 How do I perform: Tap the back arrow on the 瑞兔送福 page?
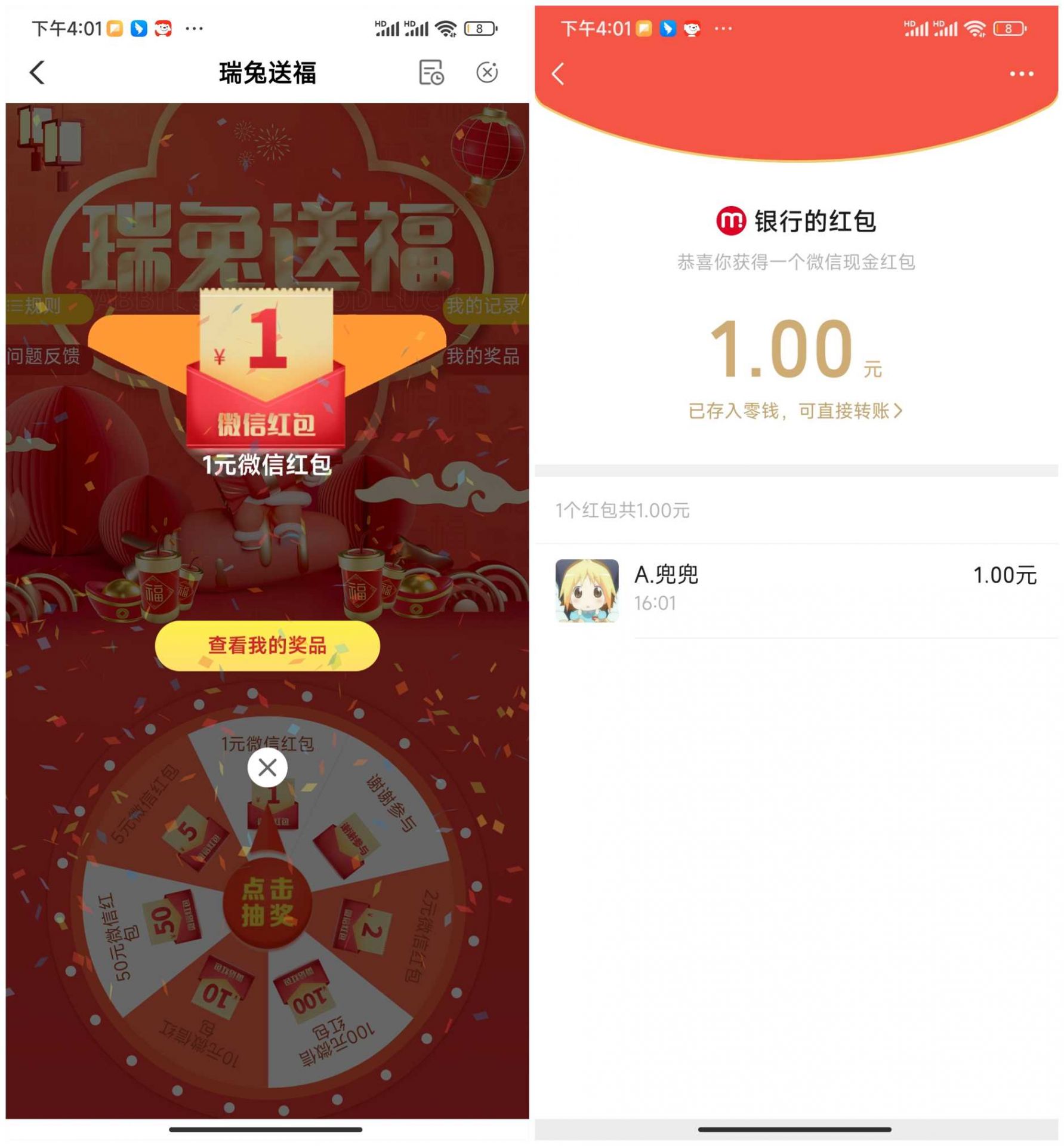click(x=37, y=72)
